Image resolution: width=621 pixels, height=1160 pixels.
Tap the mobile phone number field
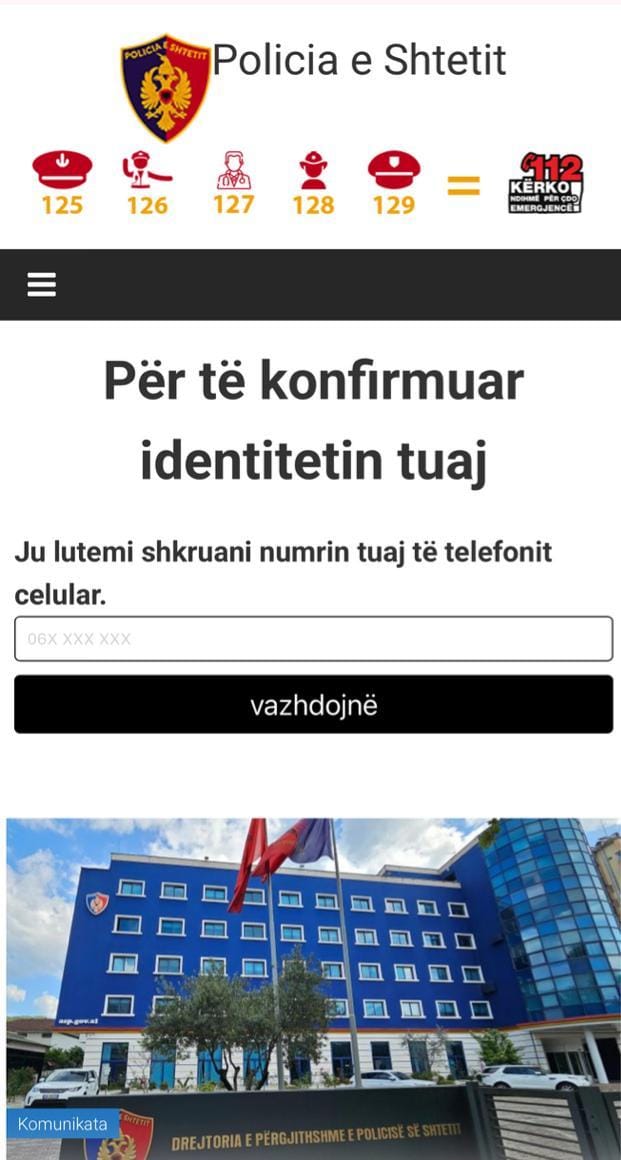pyautogui.click(x=313, y=639)
